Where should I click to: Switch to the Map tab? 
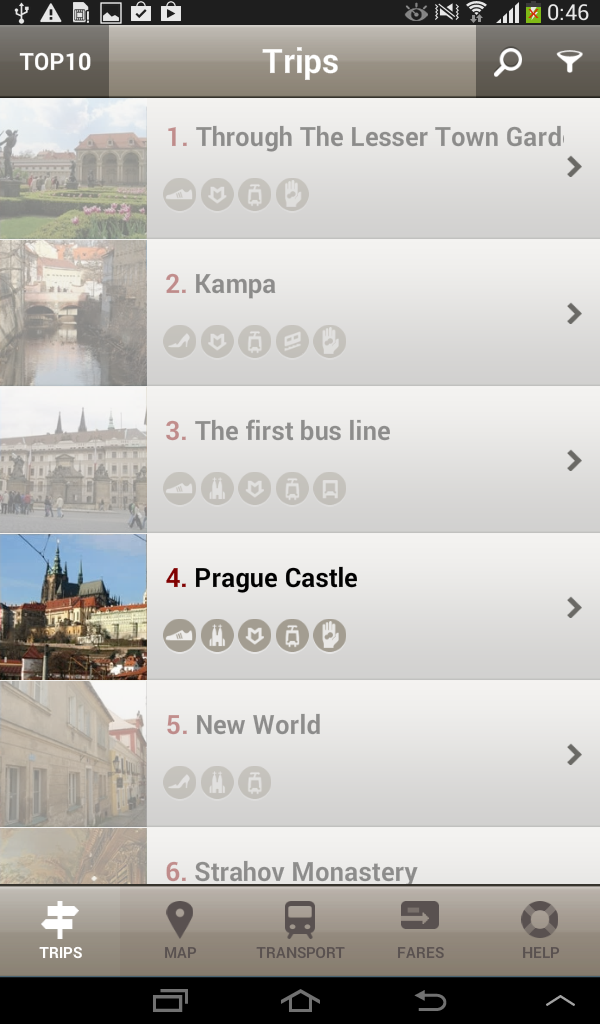180,931
